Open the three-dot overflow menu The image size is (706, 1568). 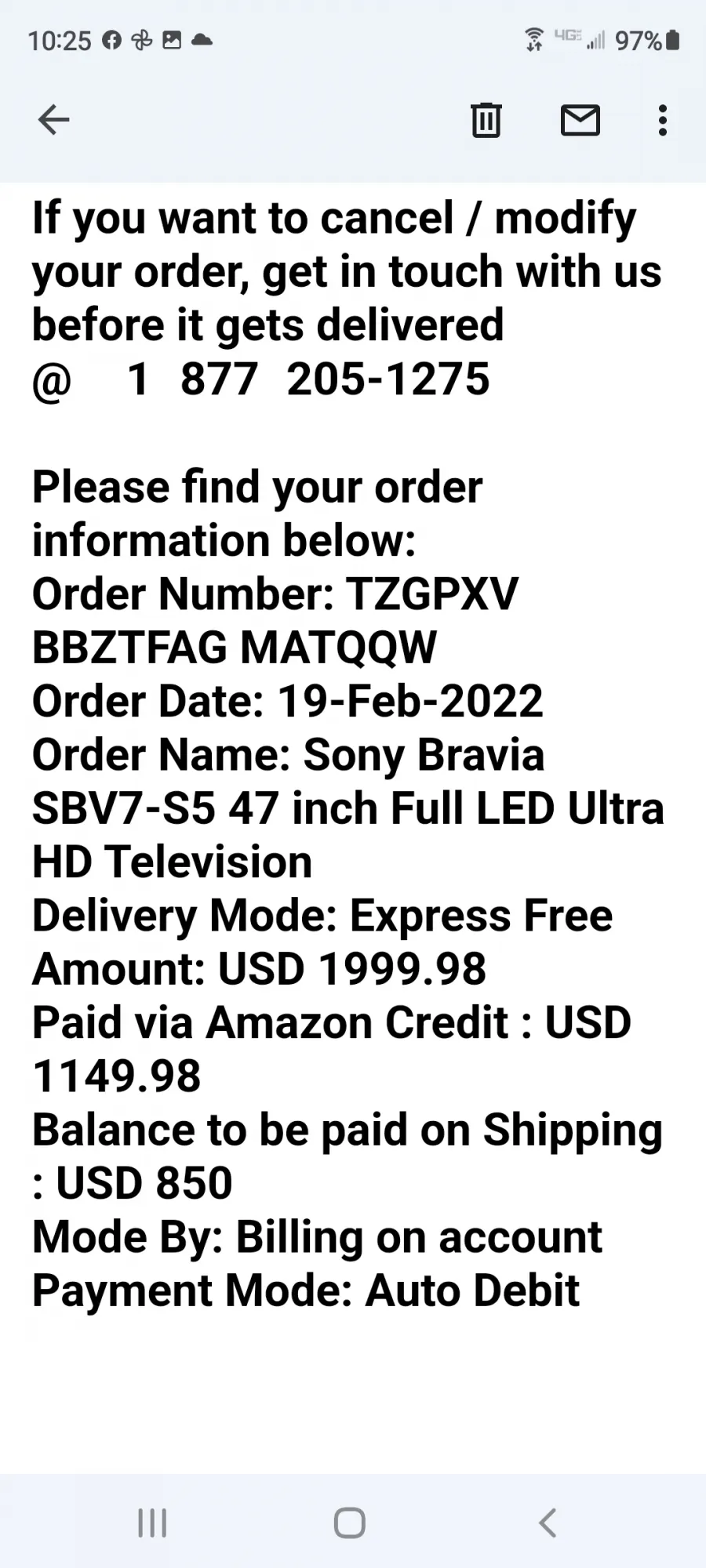663,120
